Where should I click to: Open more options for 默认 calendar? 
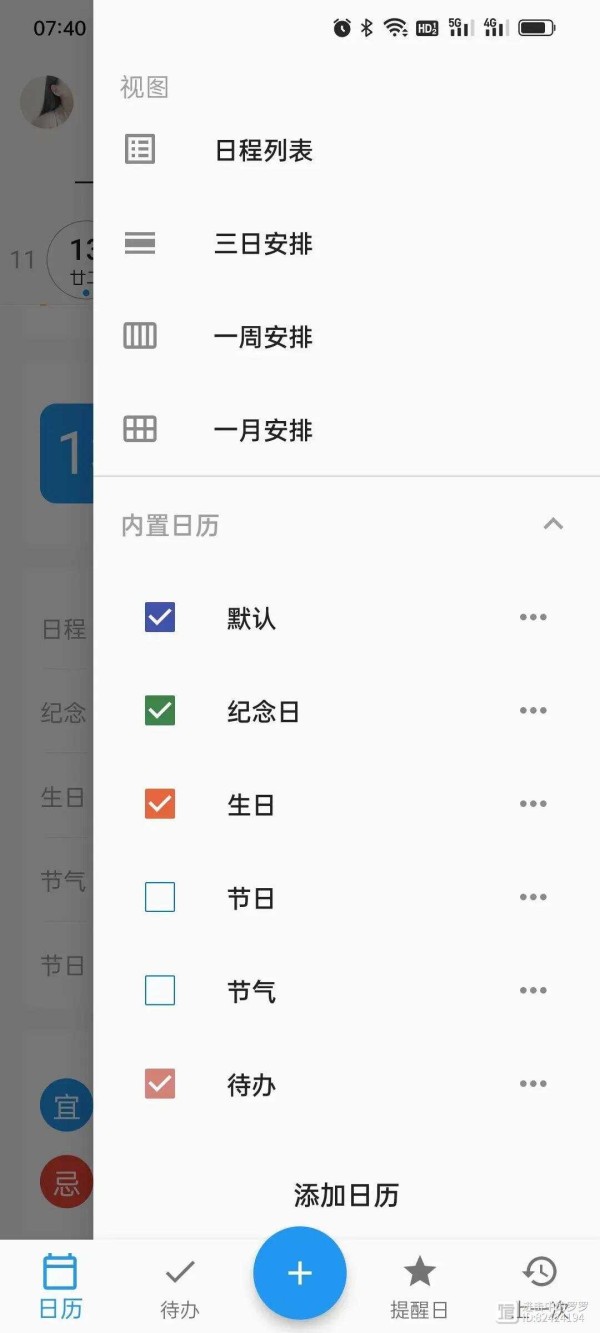[x=533, y=617]
